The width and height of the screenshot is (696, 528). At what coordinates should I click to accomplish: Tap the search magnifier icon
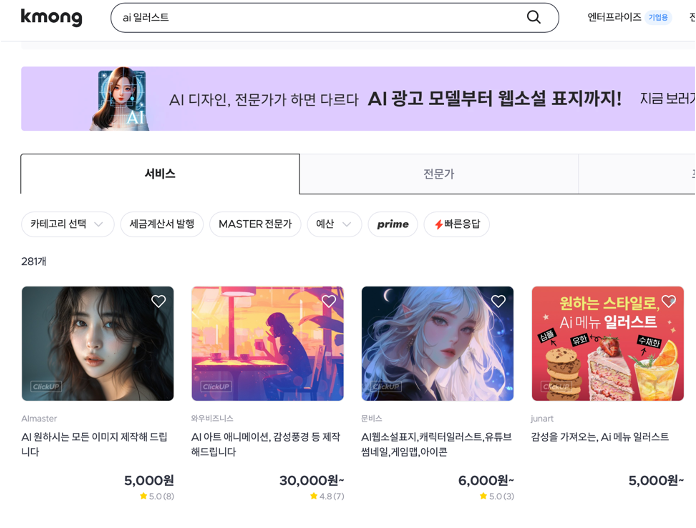click(x=534, y=17)
